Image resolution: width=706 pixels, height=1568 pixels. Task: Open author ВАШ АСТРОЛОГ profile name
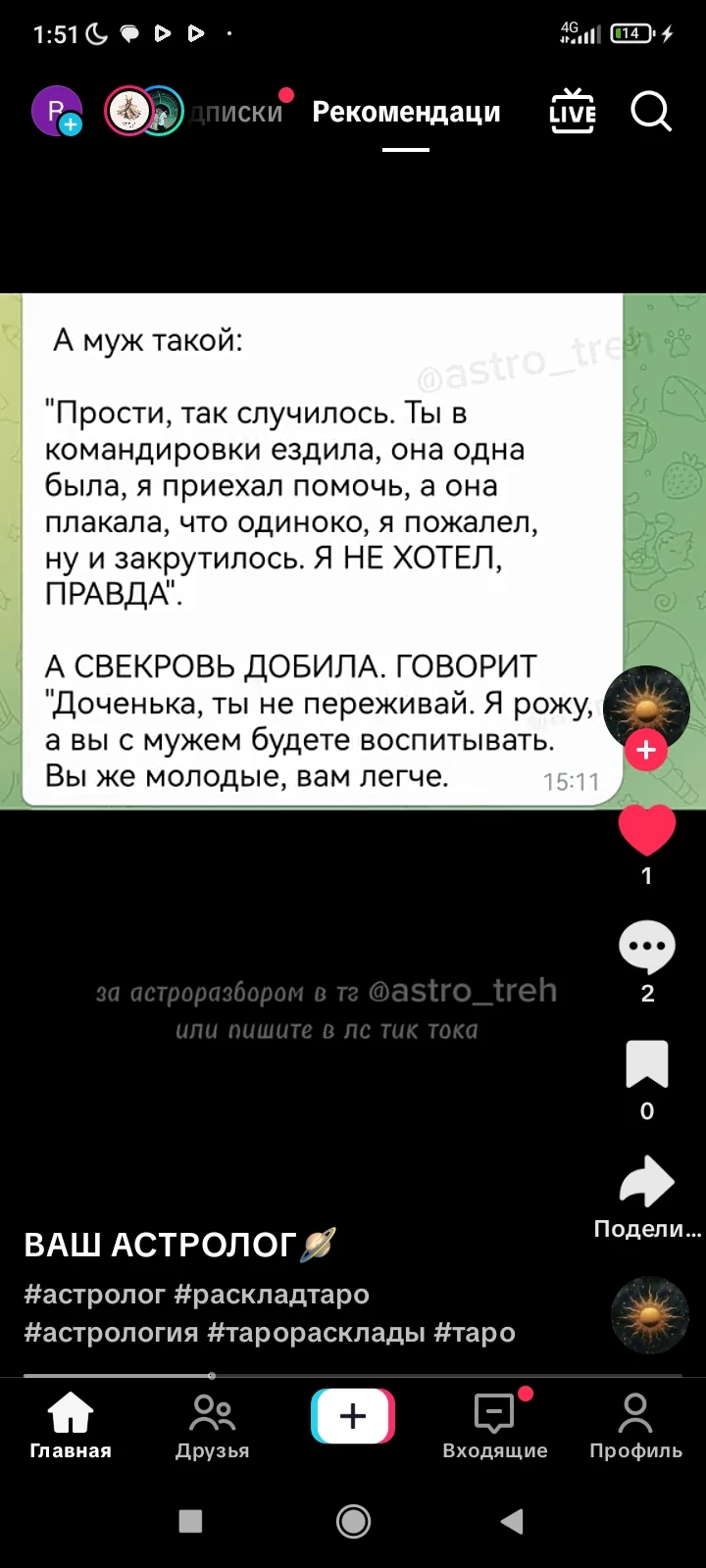[x=161, y=1245]
